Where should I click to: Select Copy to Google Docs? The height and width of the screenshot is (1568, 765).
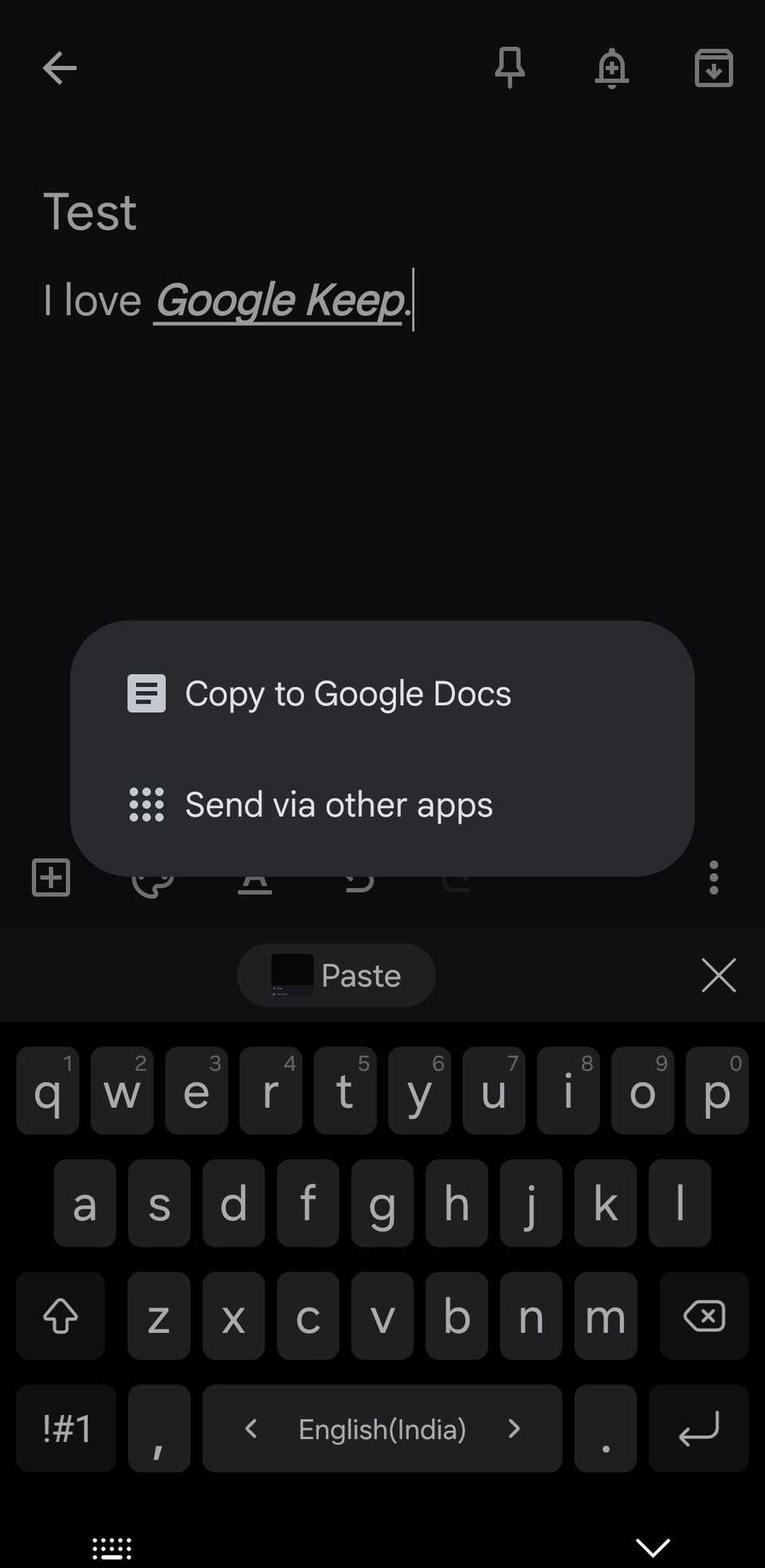pyautogui.click(x=348, y=693)
